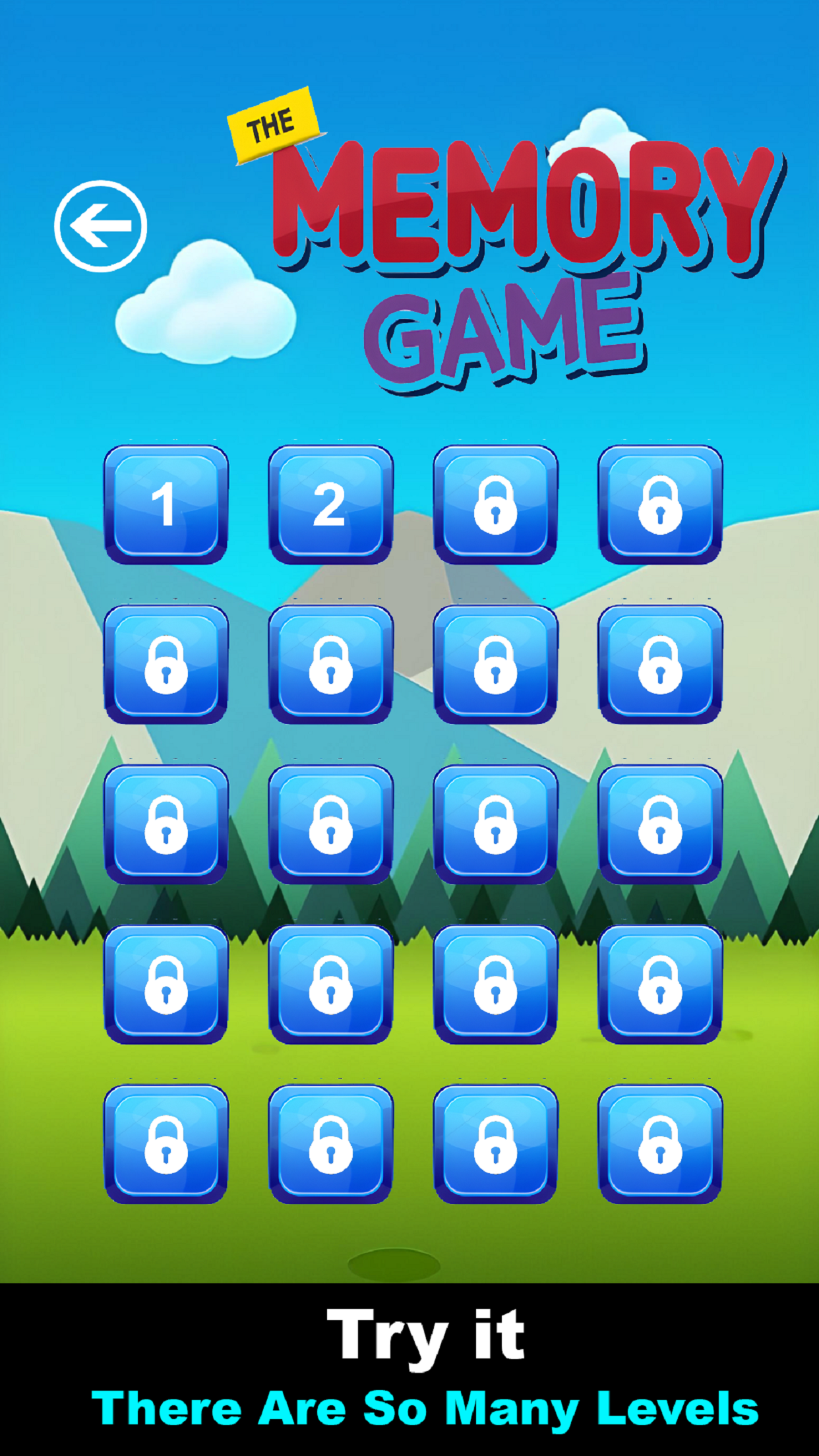Start level 1
819x1456 pixels.
[166, 505]
